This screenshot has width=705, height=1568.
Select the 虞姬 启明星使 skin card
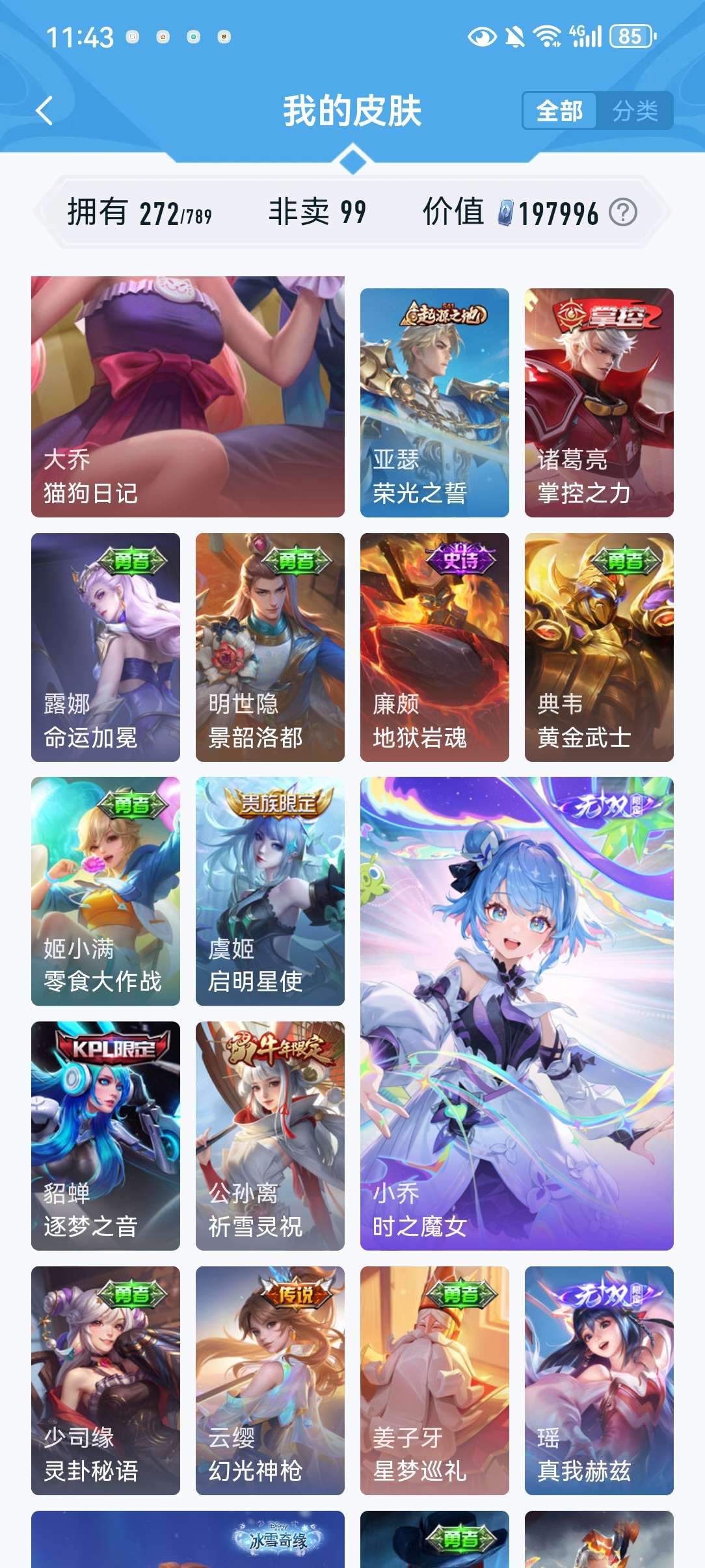[270, 891]
